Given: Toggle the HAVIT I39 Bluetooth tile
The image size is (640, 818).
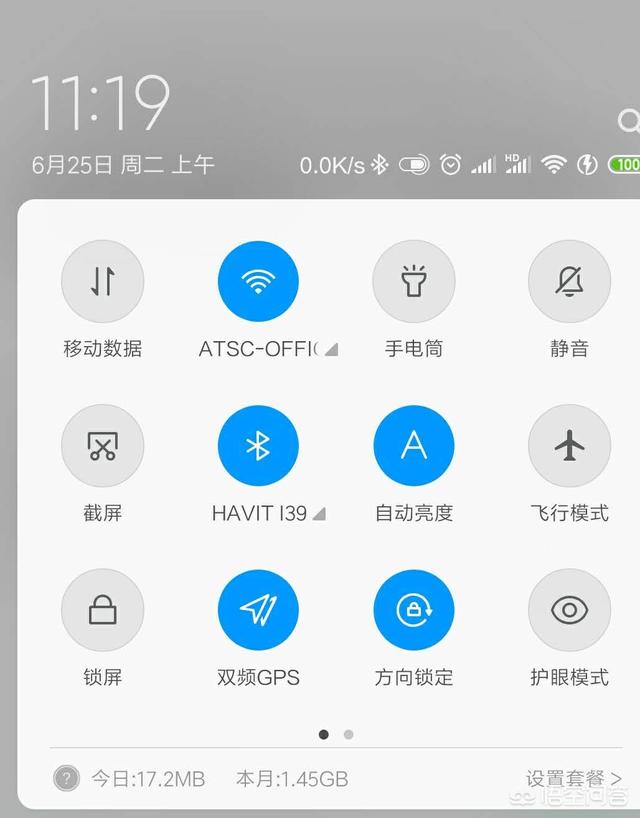Looking at the screenshot, I should [x=258, y=446].
